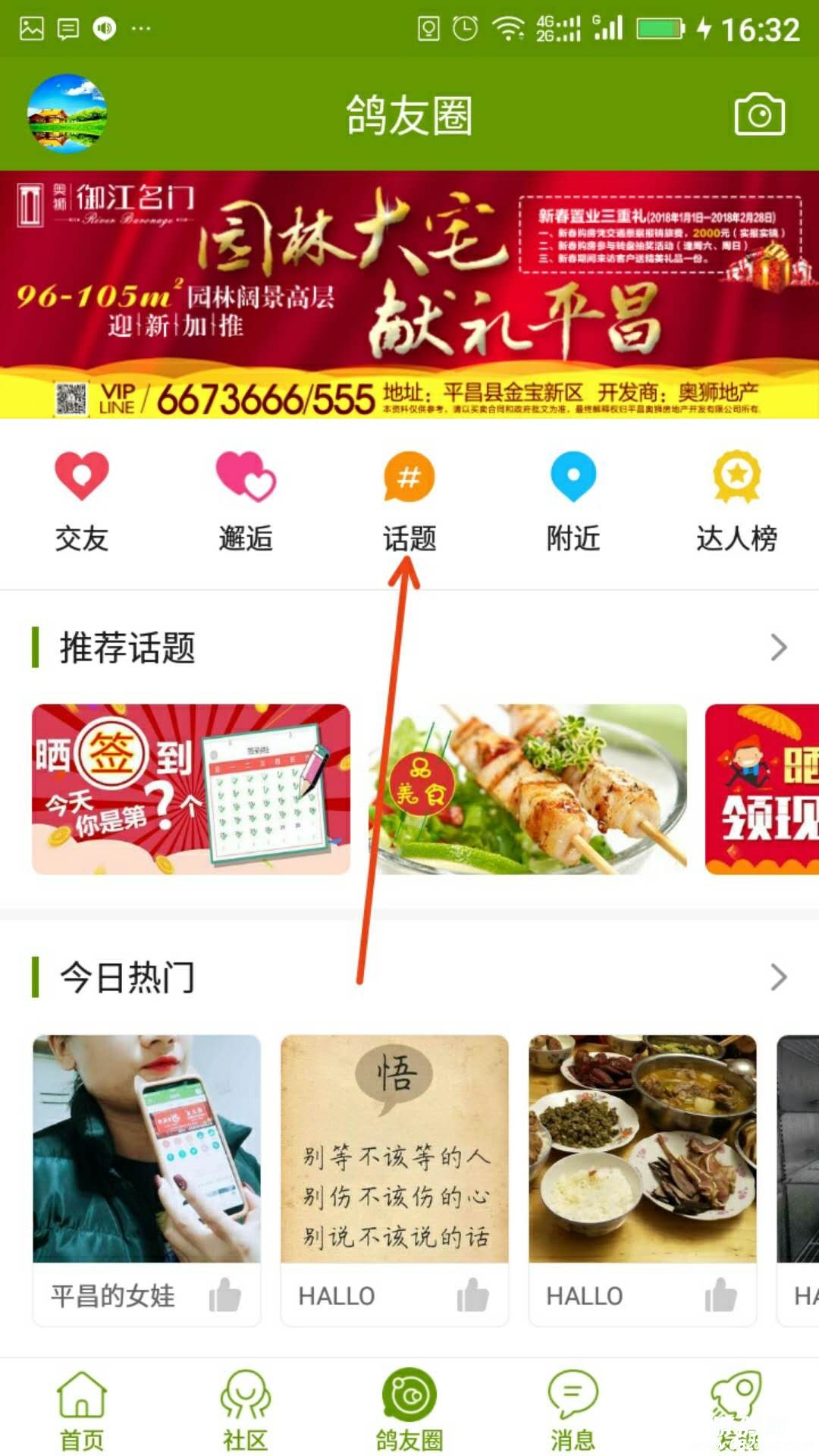Open the profile avatar in the header
This screenshot has height=1456, width=819.
click(67, 114)
